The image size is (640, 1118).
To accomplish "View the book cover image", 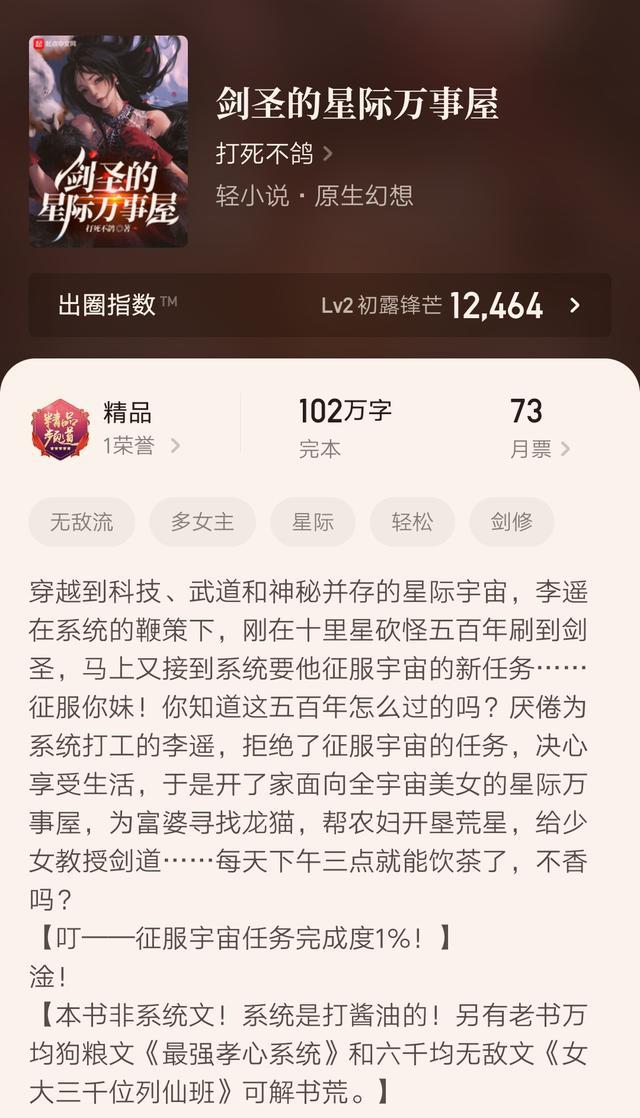I will (x=108, y=141).
